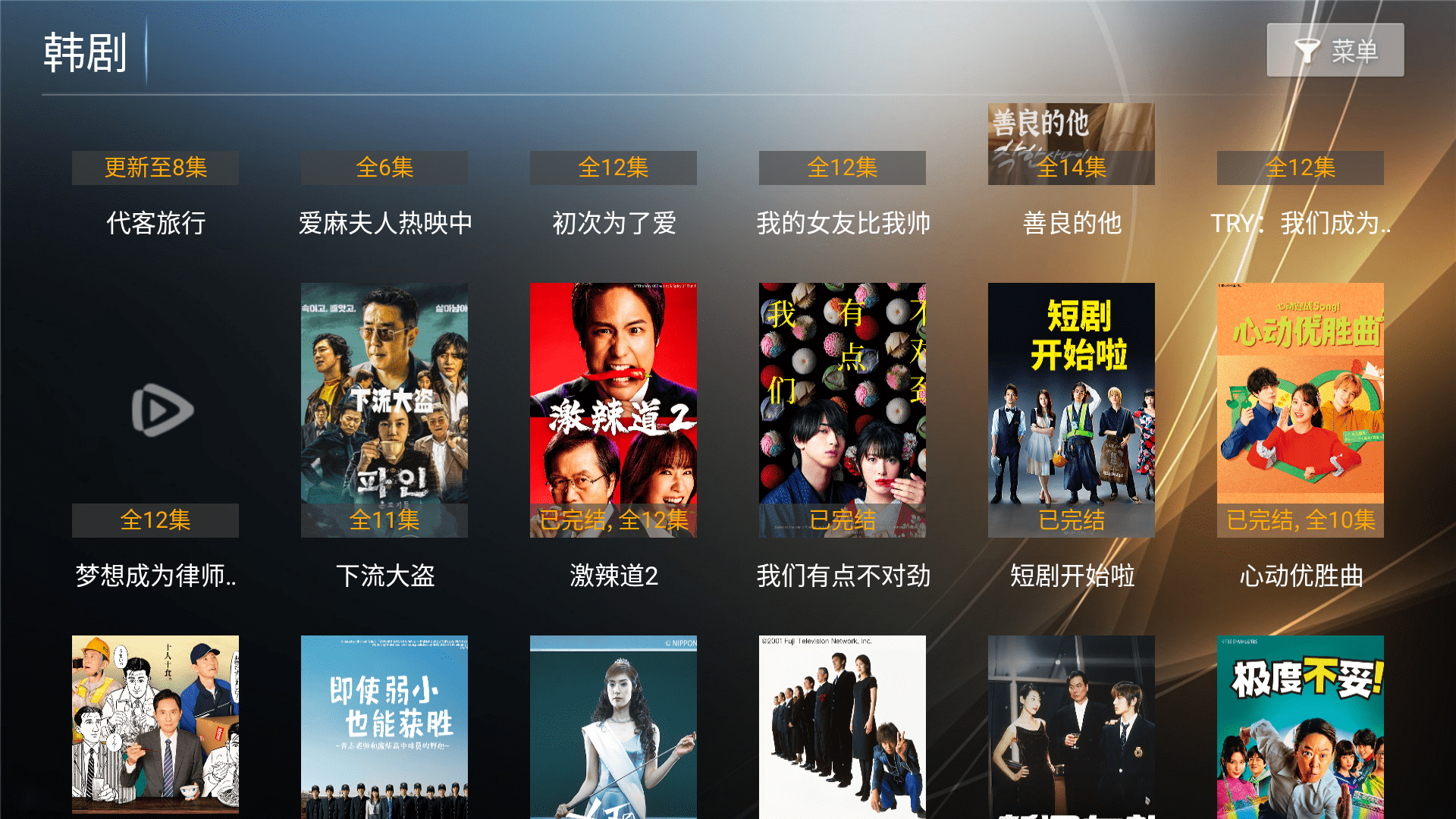Select the TRY: 我们成为.. card

click(x=1300, y=190)
